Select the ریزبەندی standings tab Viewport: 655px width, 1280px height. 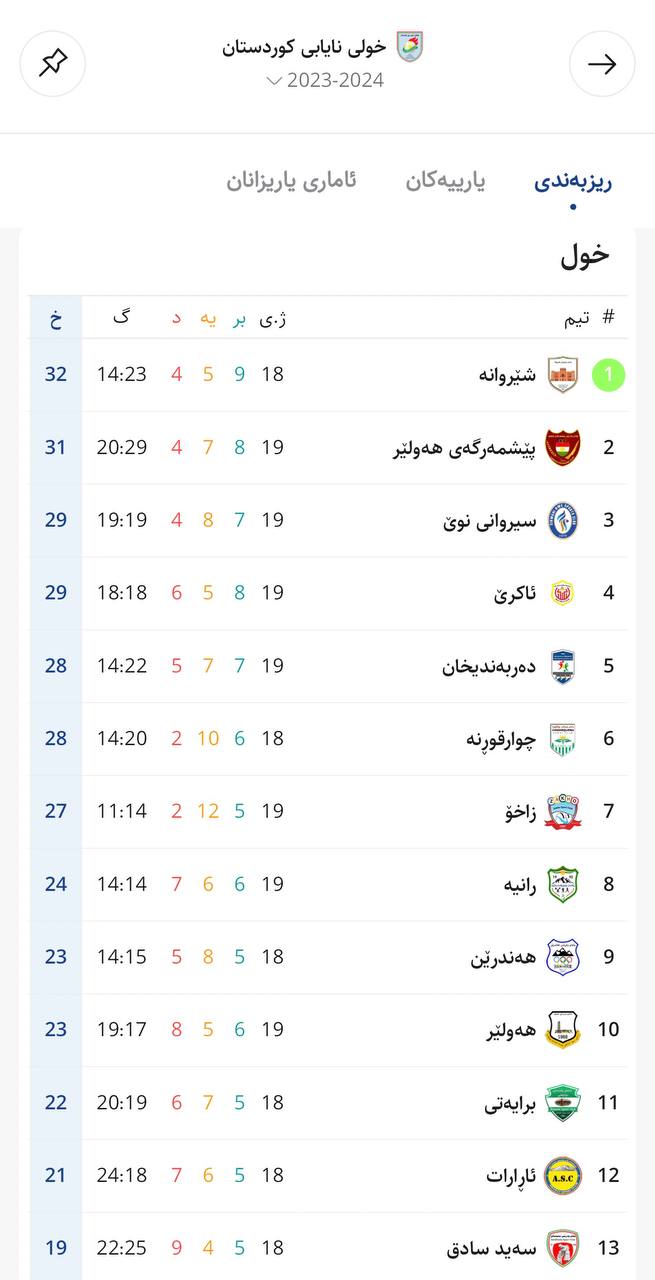(x=572, y=181)
